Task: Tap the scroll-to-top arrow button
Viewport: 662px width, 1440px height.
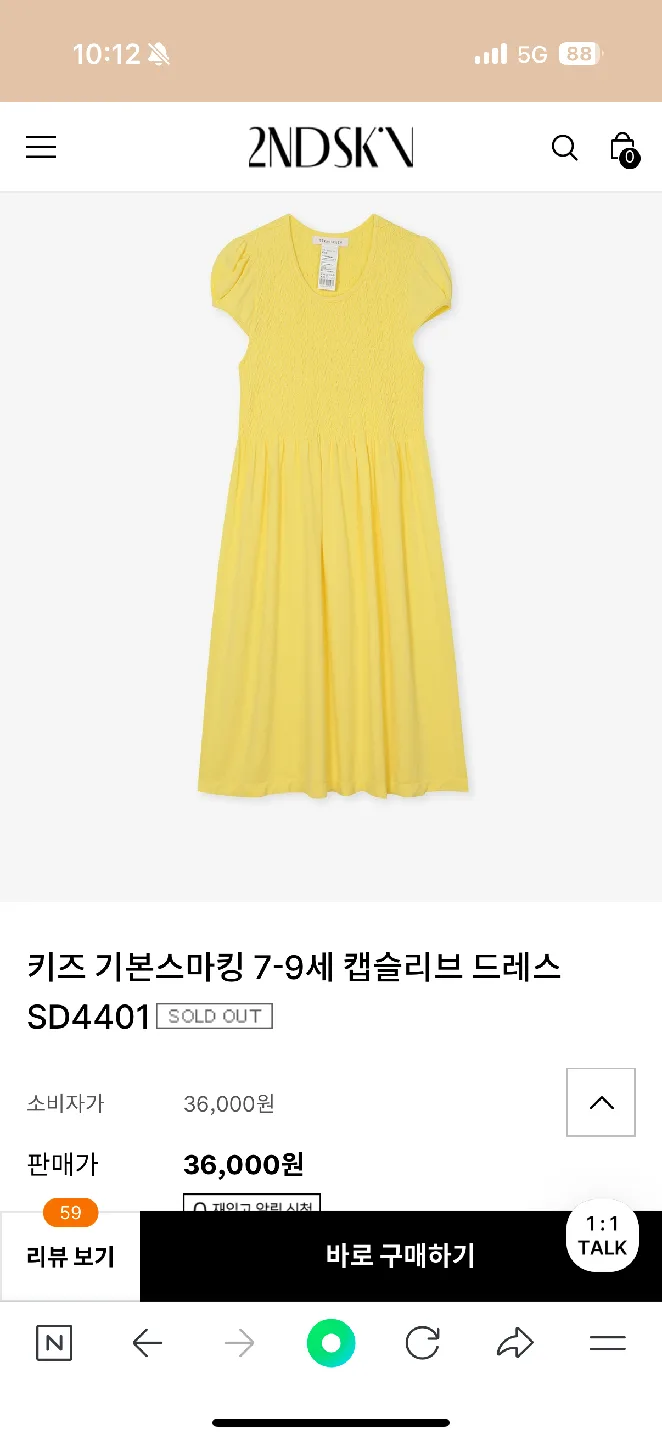Action: click(601, 1102)
